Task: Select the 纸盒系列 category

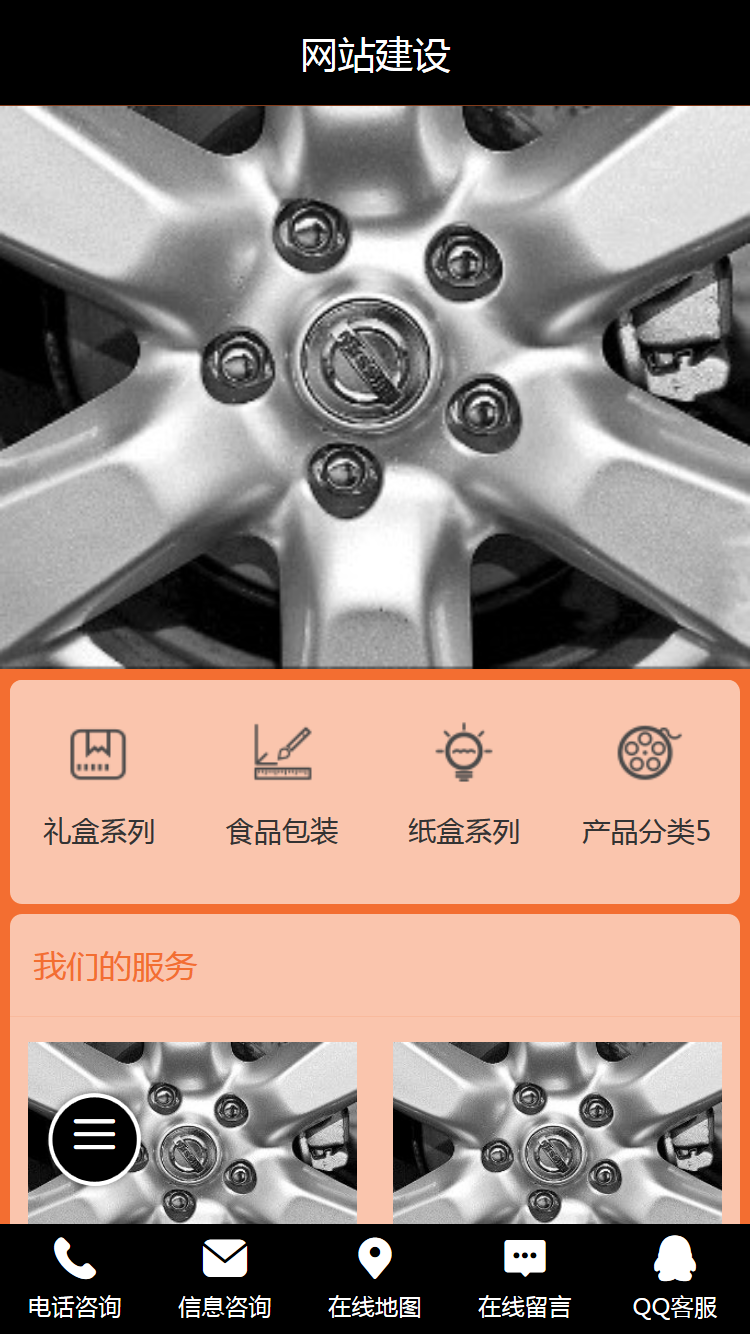Action: coord(464,788)
